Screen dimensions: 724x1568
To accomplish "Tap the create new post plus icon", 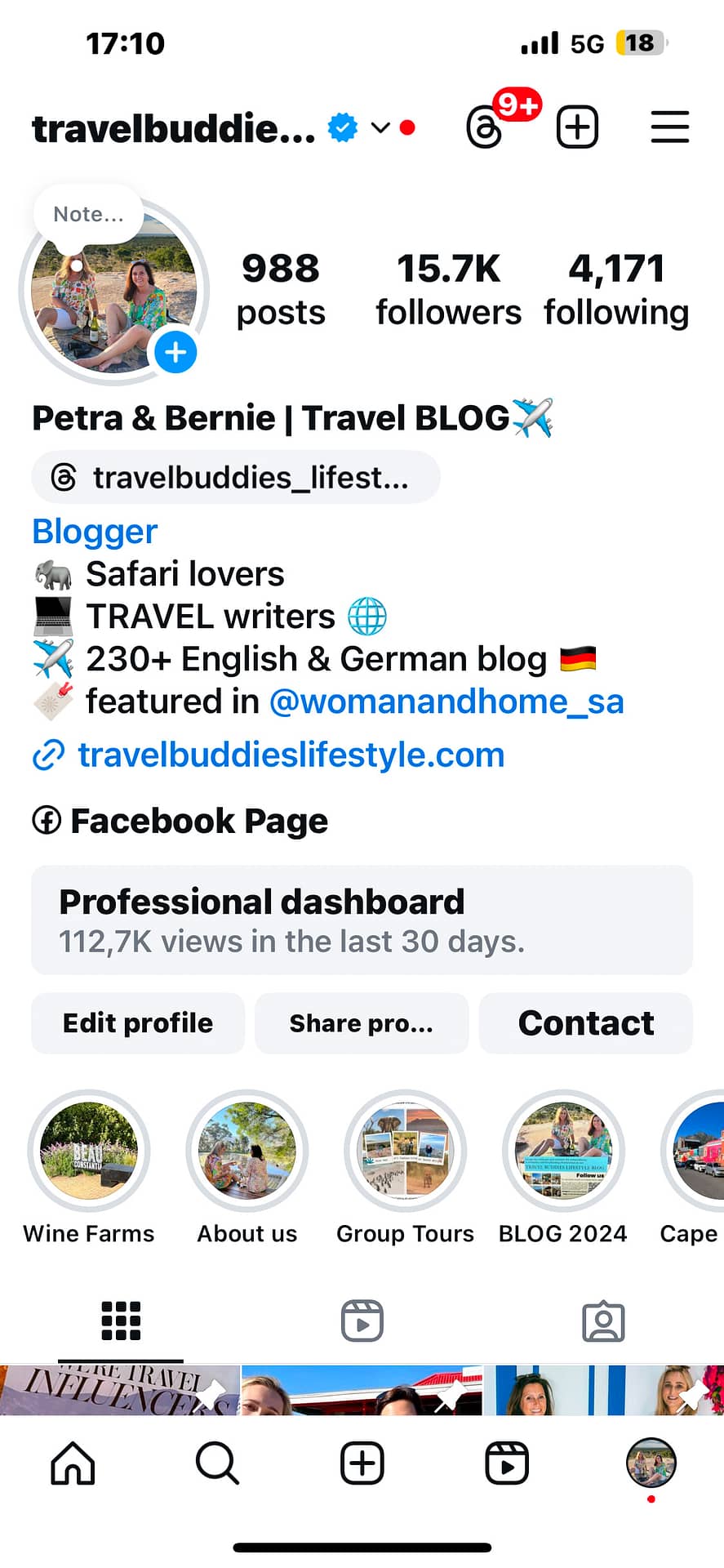I will pos(577,127).
